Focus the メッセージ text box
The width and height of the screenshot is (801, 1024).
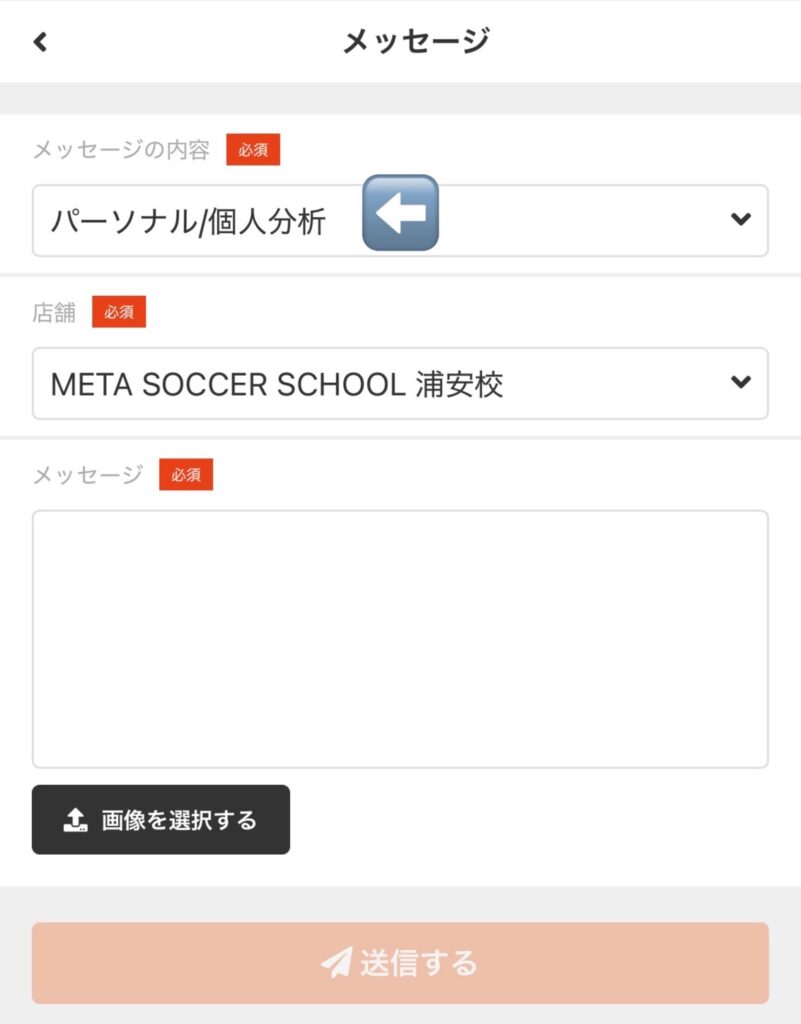(400, 639)
